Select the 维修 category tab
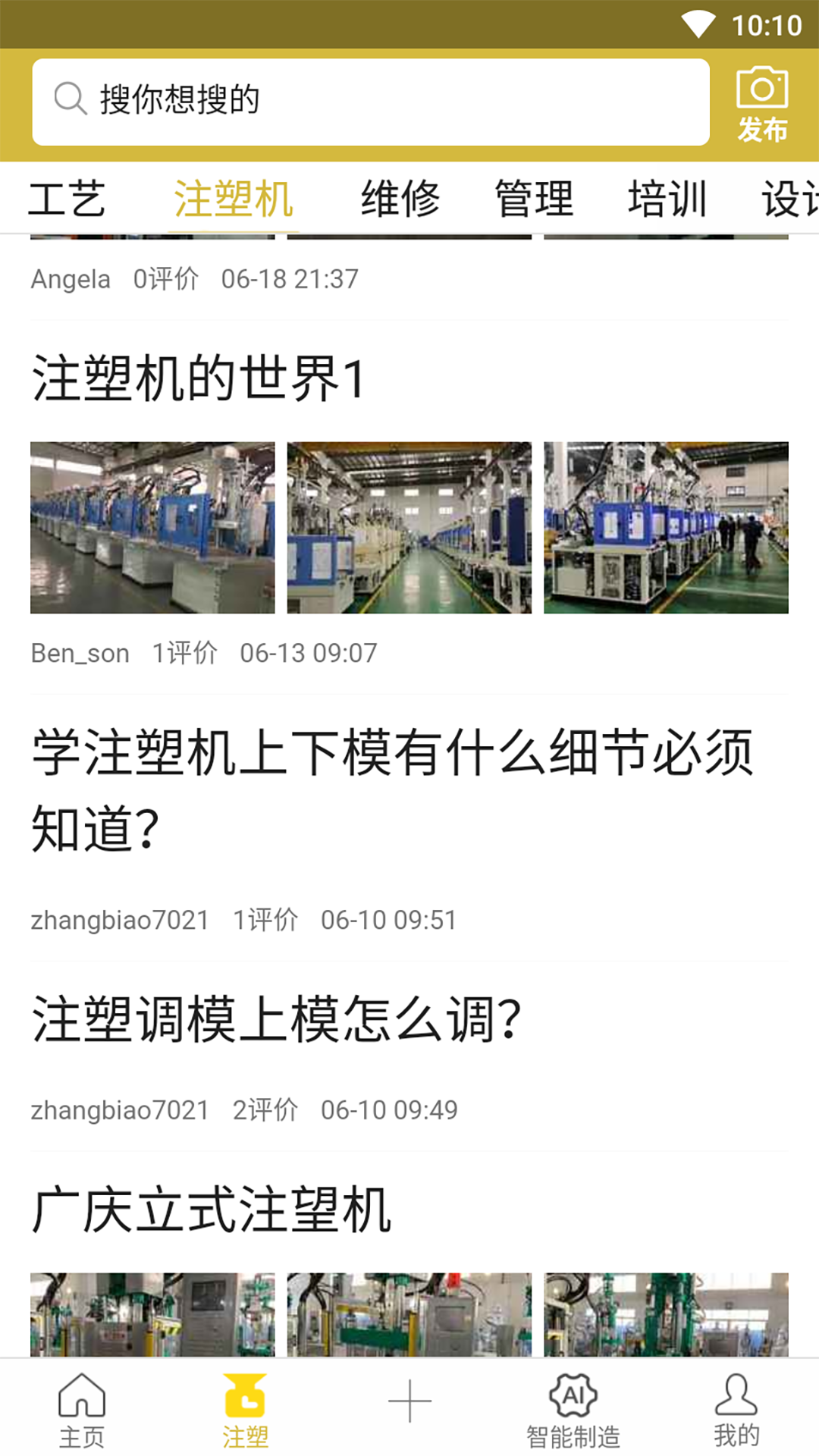 click(x=400, y=199)
